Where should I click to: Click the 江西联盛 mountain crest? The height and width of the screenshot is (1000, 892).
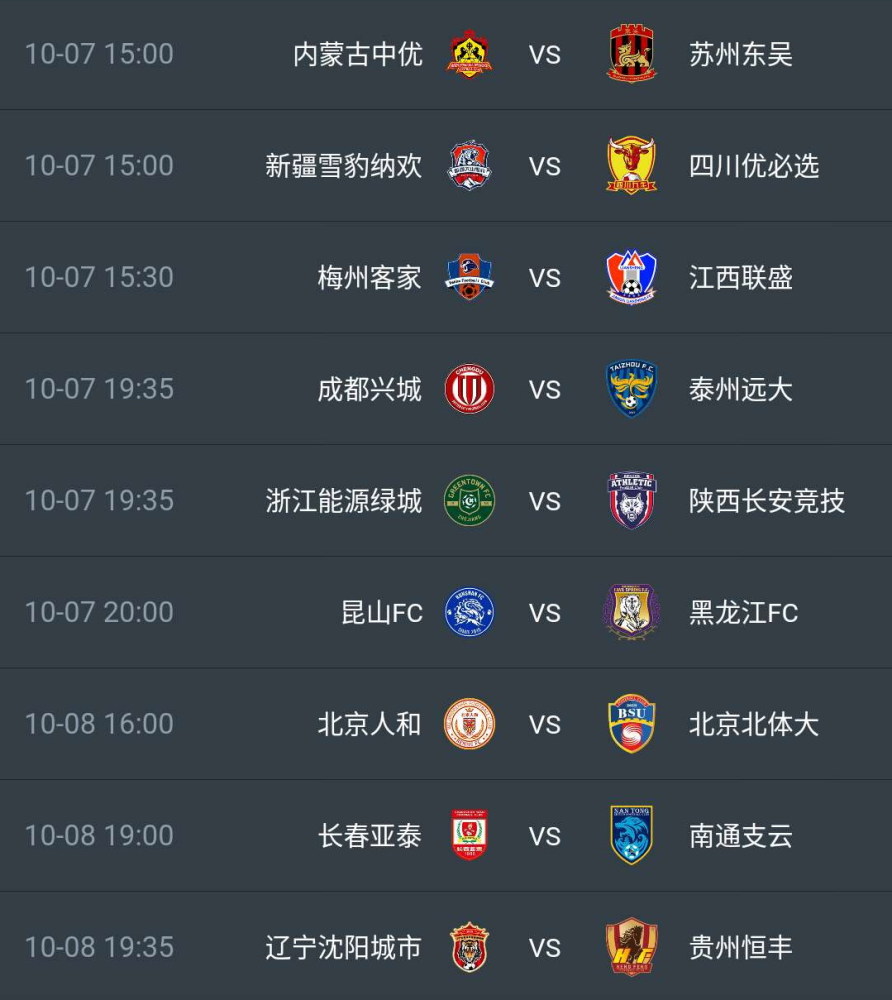point(631,278)
